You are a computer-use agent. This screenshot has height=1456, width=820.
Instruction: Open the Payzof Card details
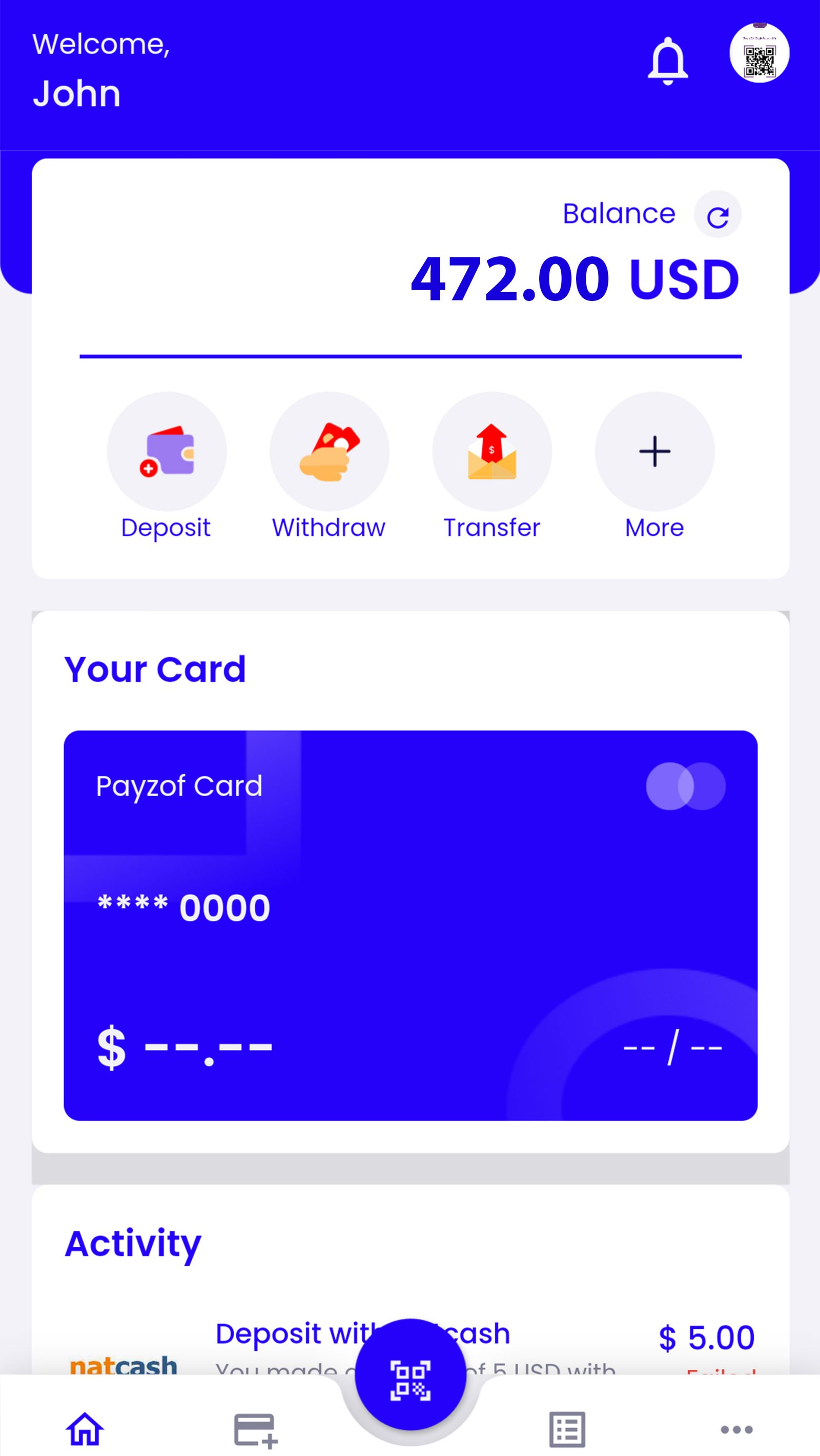(411, 925)
